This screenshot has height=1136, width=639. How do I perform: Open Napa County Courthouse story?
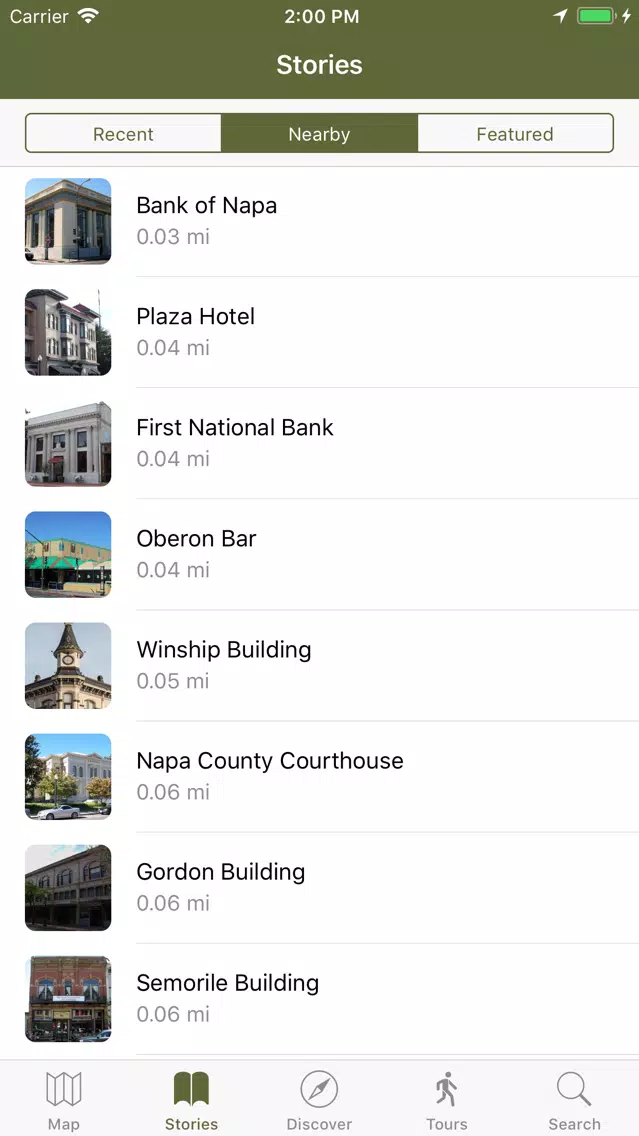pyautogui.click(x=320, y=775)
